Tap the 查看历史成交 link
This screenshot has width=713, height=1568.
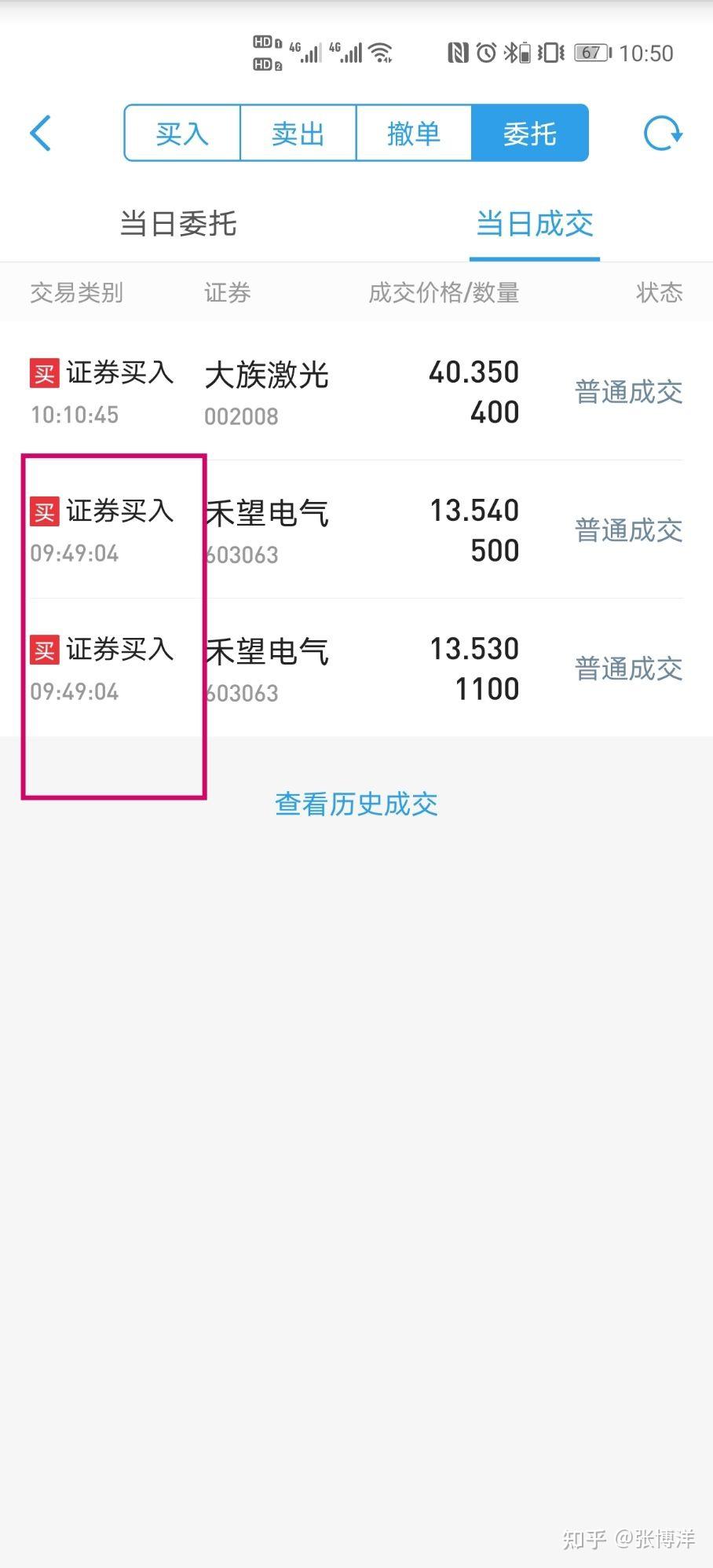pyautogui.click(x=356, y=804)
